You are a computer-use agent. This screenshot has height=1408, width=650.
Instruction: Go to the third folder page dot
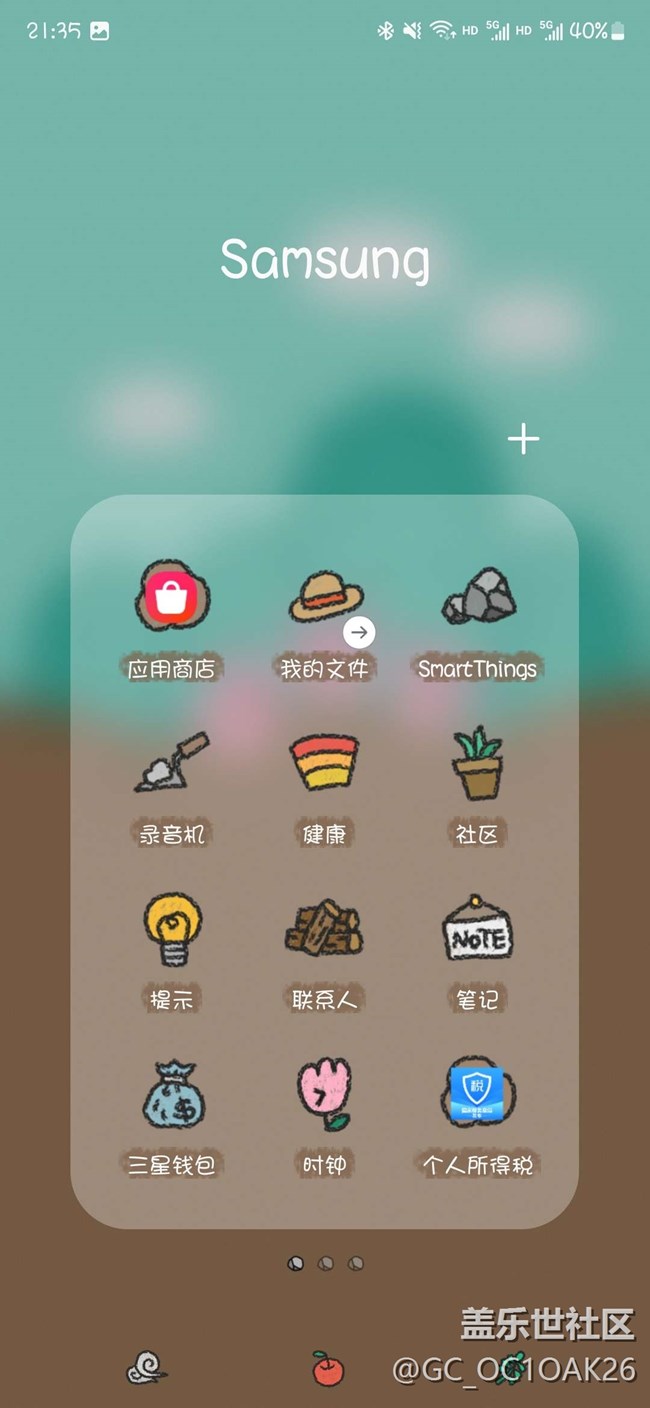(355, 1263)
